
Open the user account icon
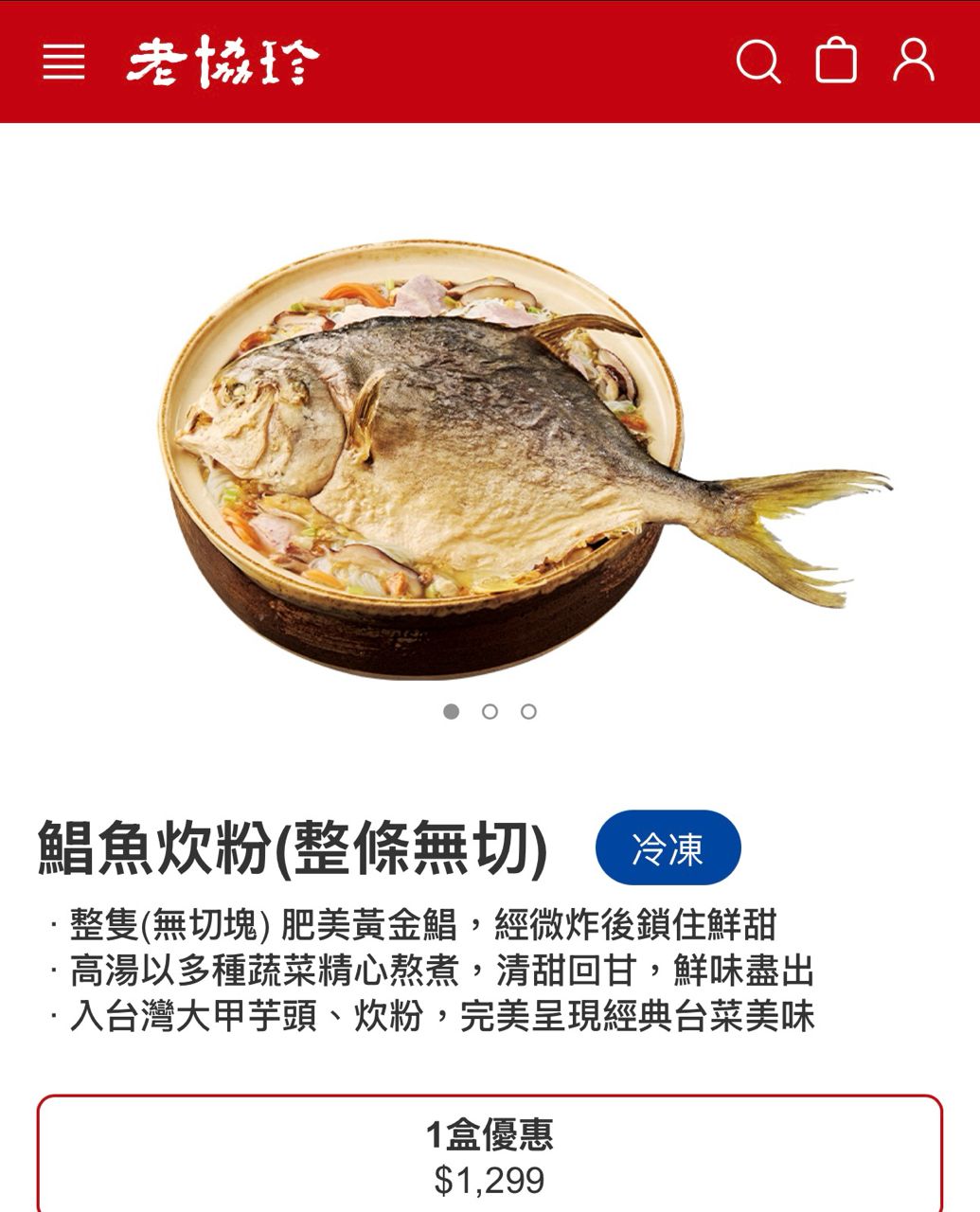[x=914, y=61]
